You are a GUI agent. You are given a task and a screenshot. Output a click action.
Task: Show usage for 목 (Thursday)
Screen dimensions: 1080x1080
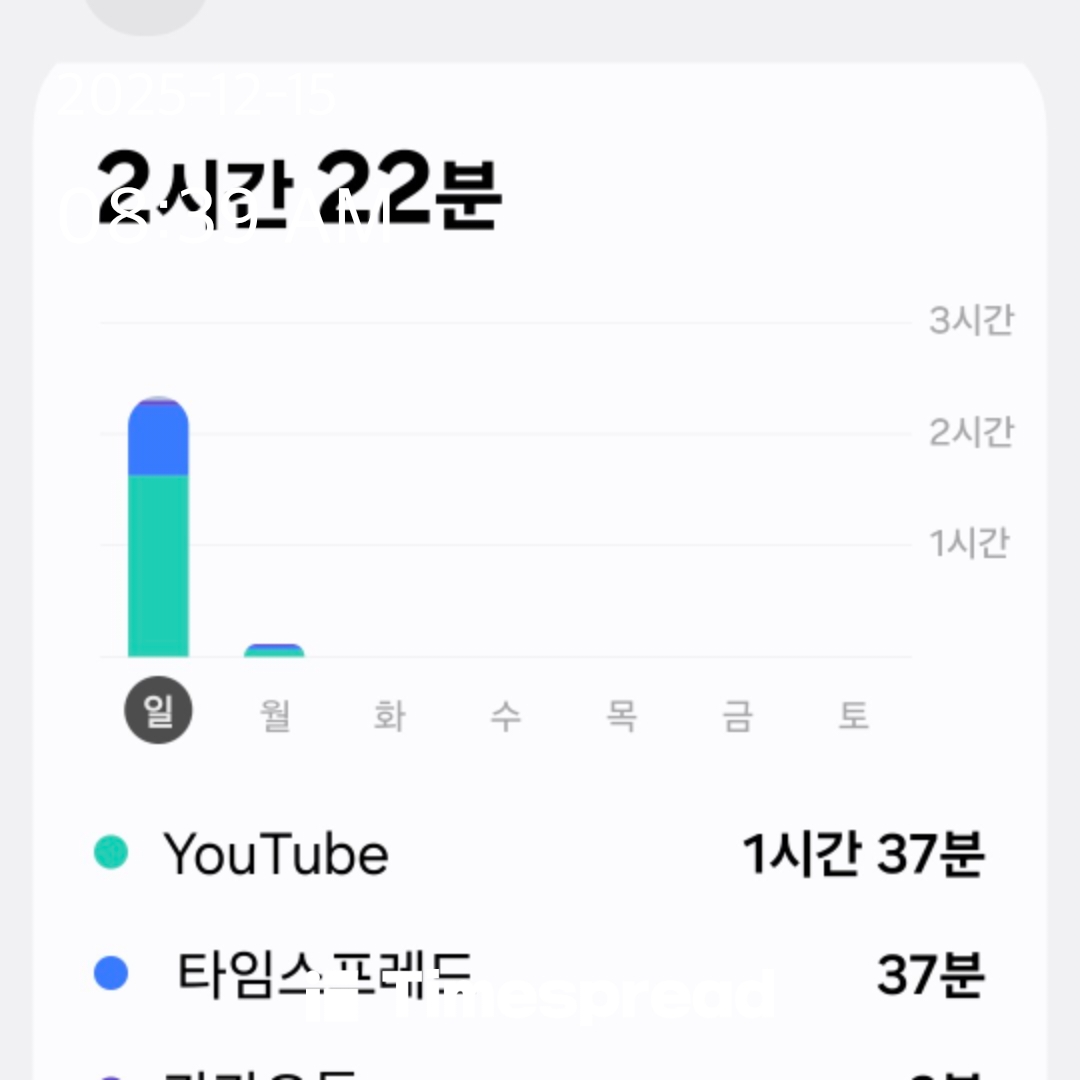coord(622,715)
